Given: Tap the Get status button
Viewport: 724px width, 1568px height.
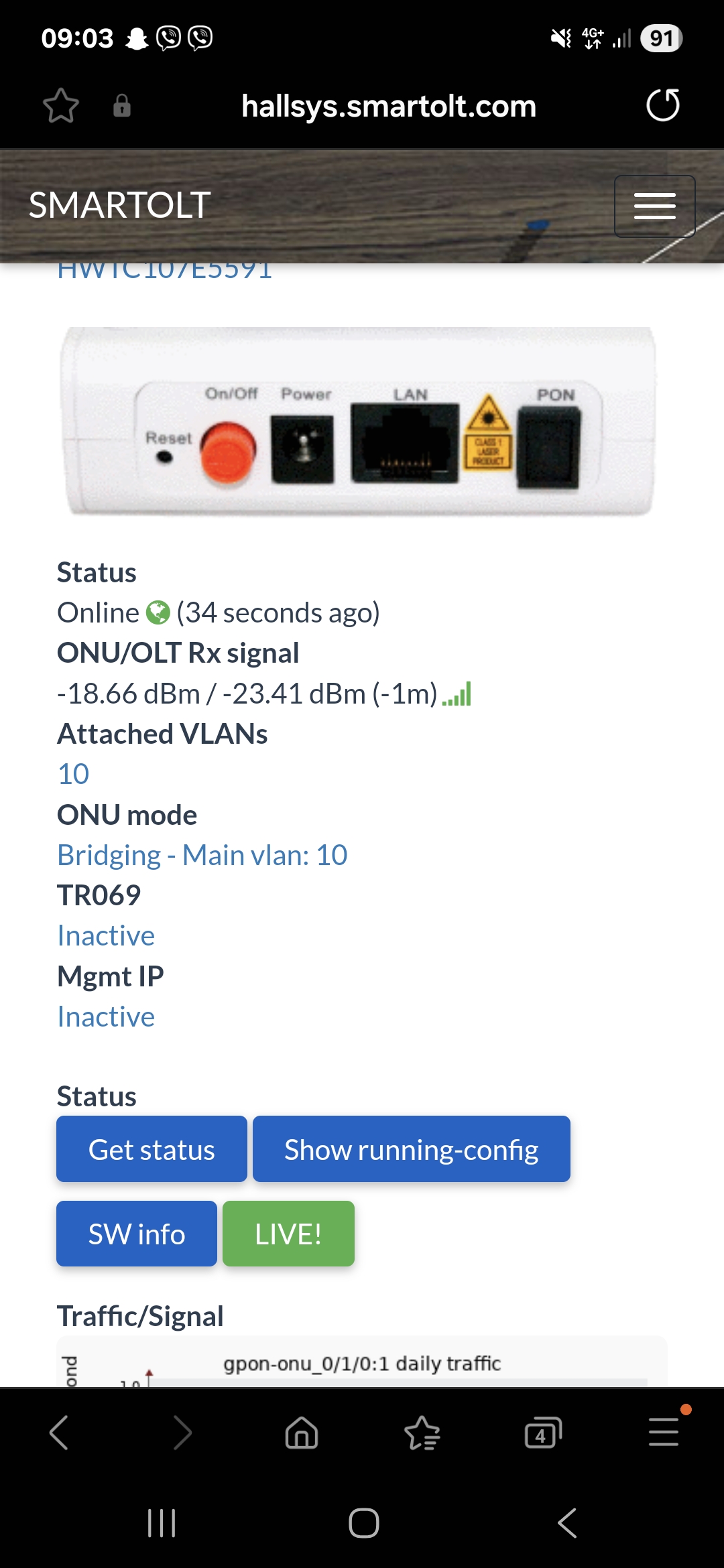Looking at the screenshot, I should (x=152, y=1149).
